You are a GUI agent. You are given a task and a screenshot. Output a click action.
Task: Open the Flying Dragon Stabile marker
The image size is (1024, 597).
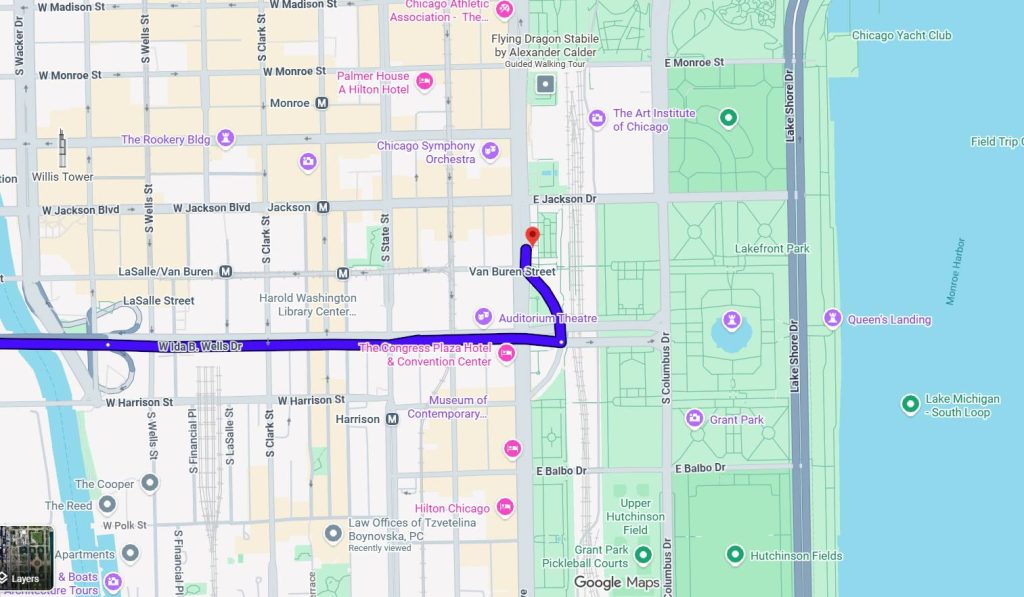click(x=545, y=85)
